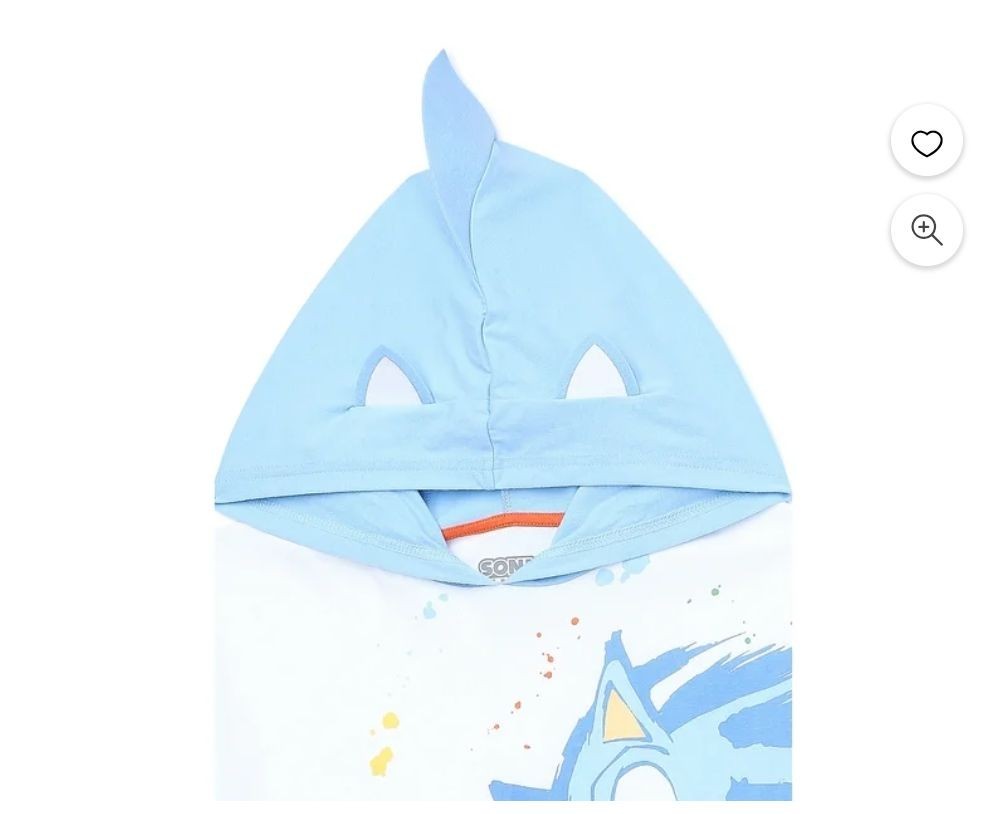Viewport: 1008px width, 814px height.
Task: Add this hoodie to favorites
Action: (926, 141)
